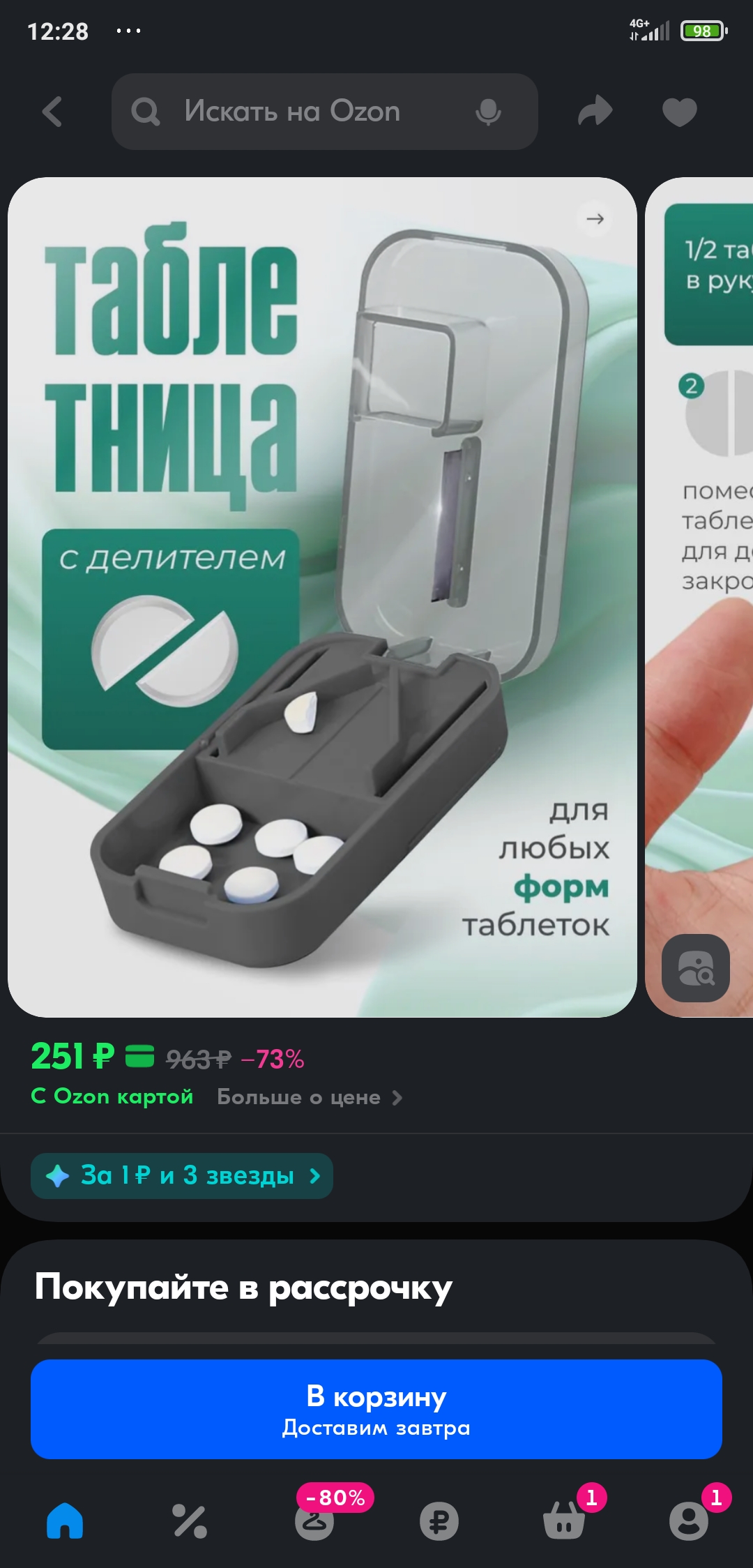This screenshot has width=753, height=1568.
Task: Open the Искать на Ozon search field
Action: (x=293, y=112)
